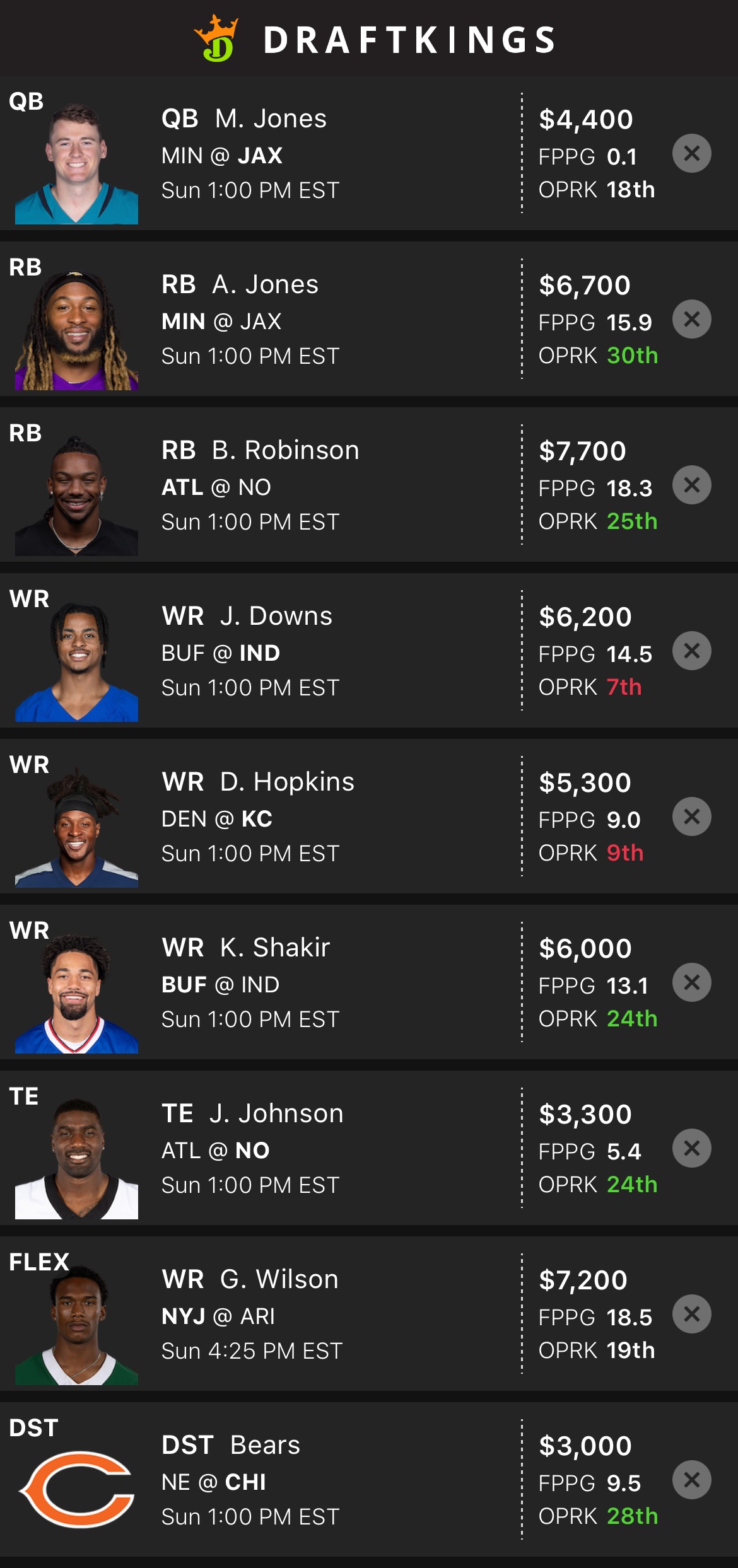
Task: View J. Johnson player card
Action: click(276, 1113)
